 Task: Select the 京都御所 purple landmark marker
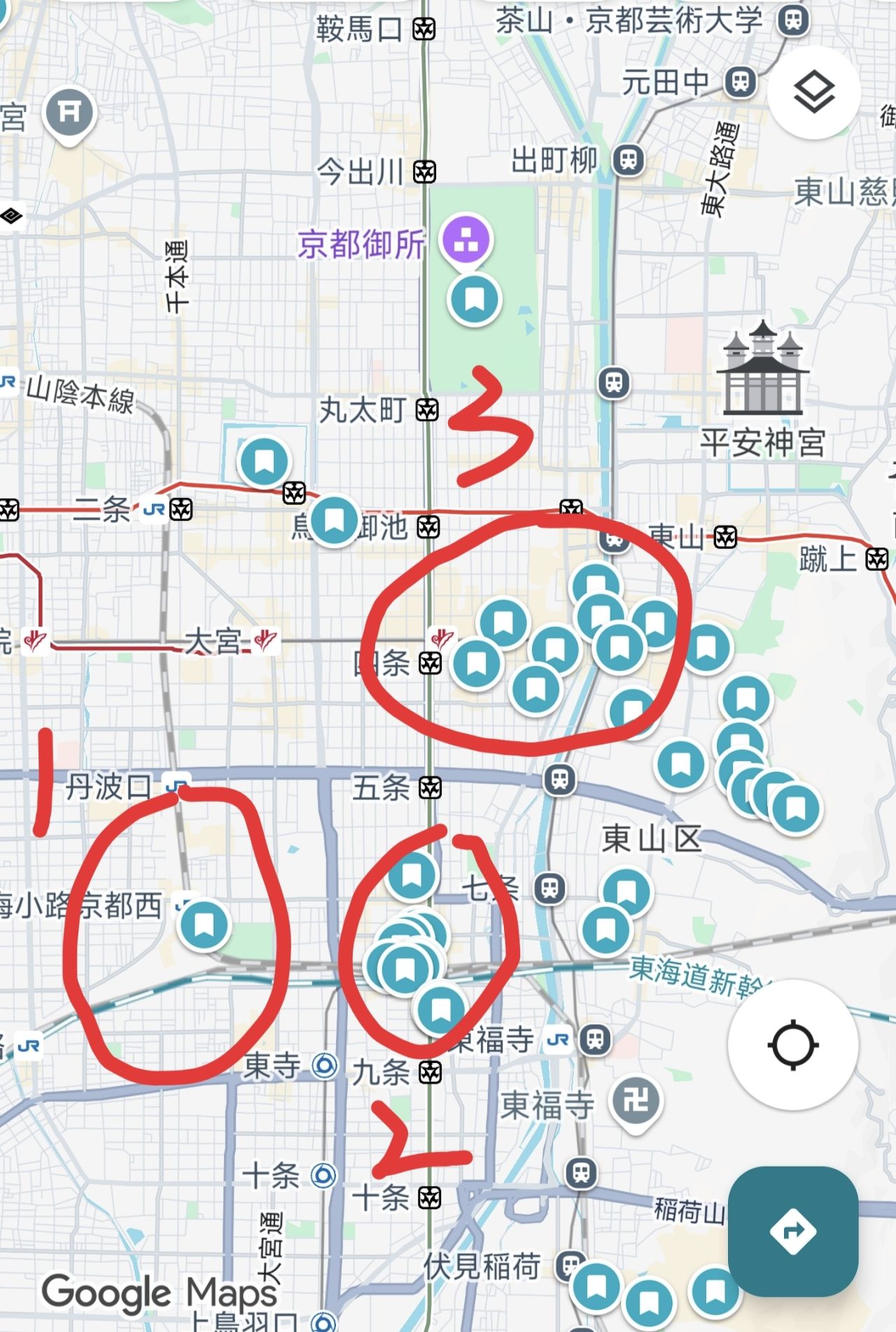(x=467, y=240)
